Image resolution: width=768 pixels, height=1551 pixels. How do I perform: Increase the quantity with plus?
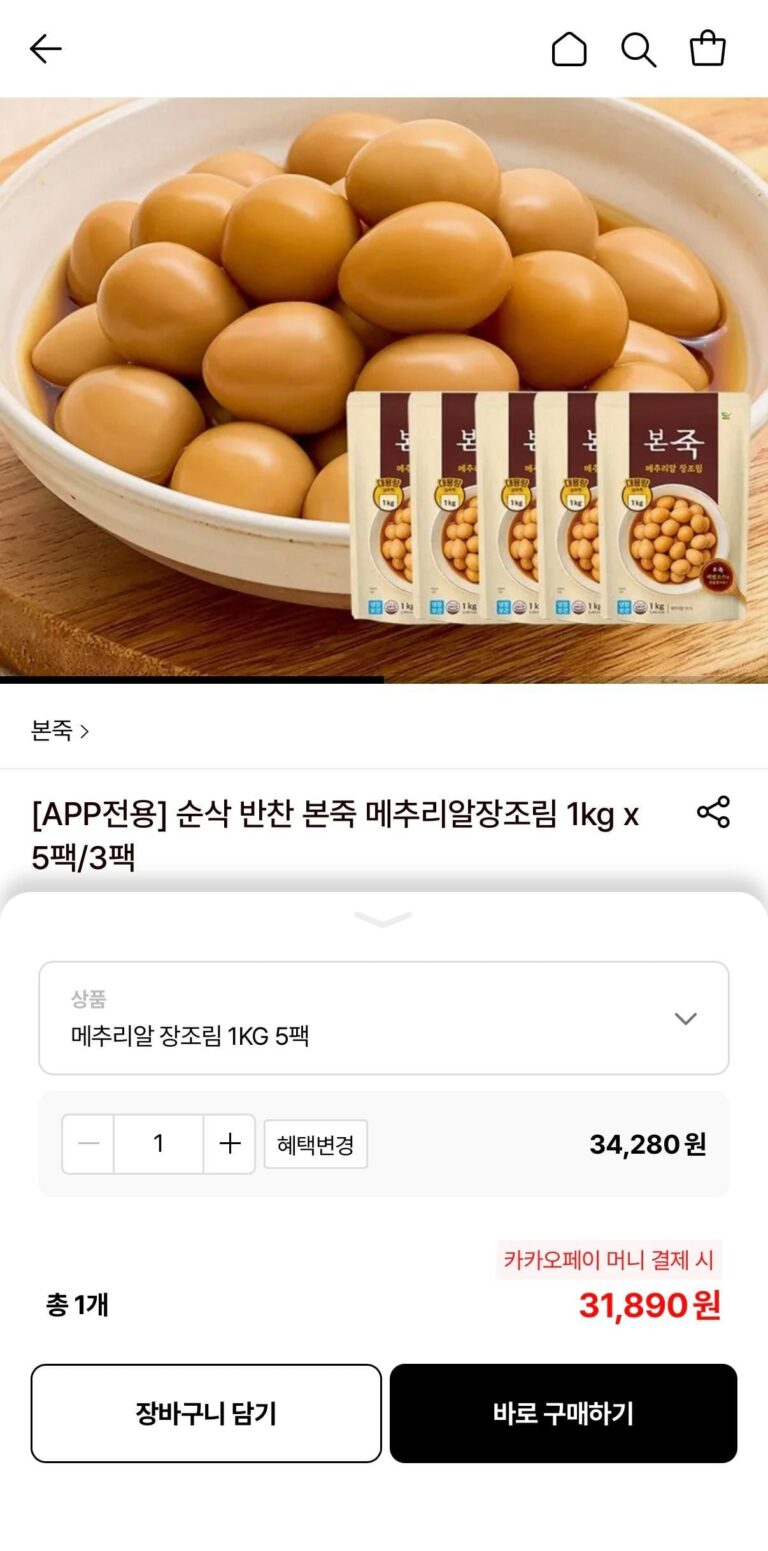(x=230, y=1144)
